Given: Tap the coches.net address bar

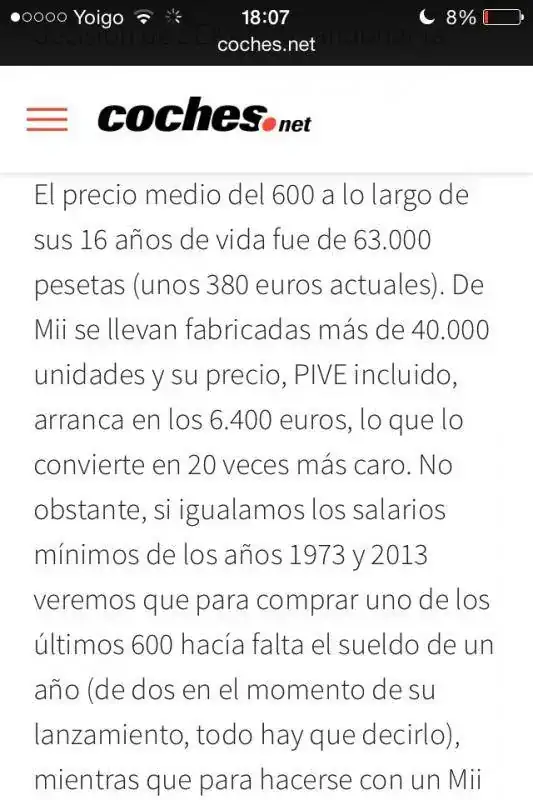Looking at the screenshot, I should [x=266, y=45].
